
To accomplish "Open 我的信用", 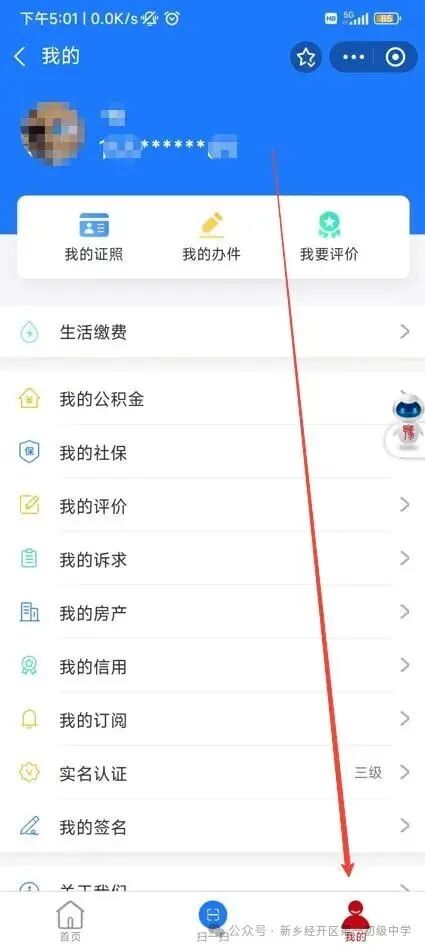I will [x=212, y=666].
